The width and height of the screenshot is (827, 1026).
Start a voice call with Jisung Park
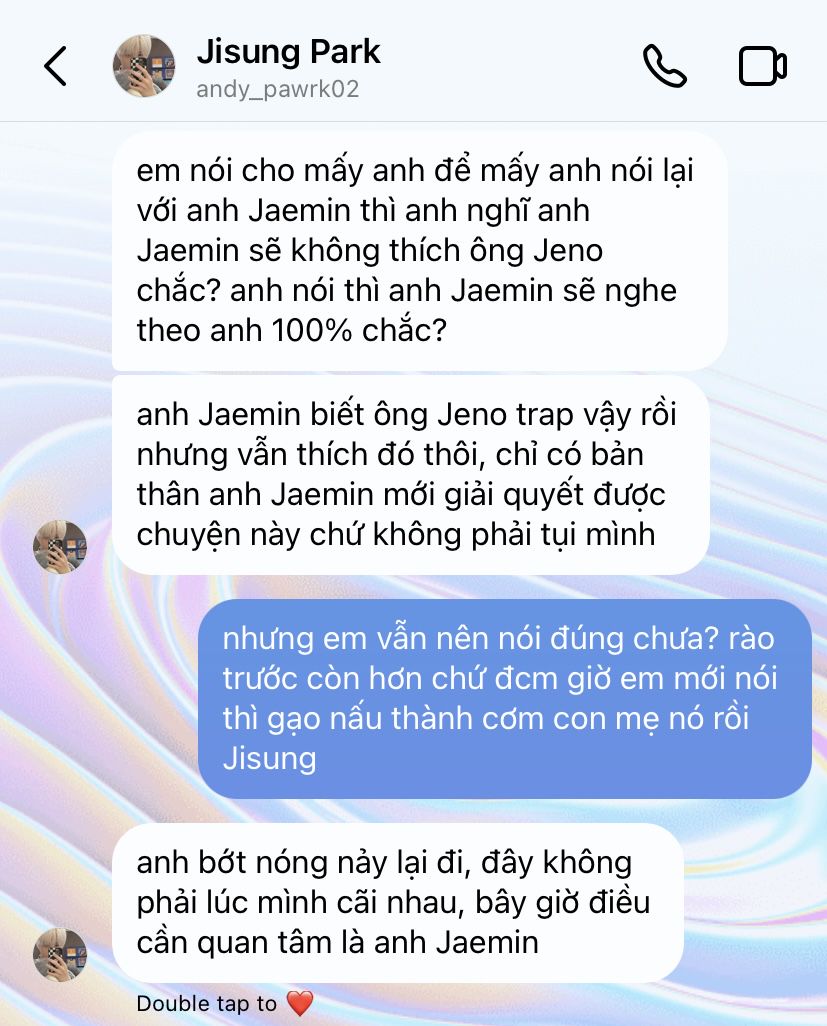[664, 66]
